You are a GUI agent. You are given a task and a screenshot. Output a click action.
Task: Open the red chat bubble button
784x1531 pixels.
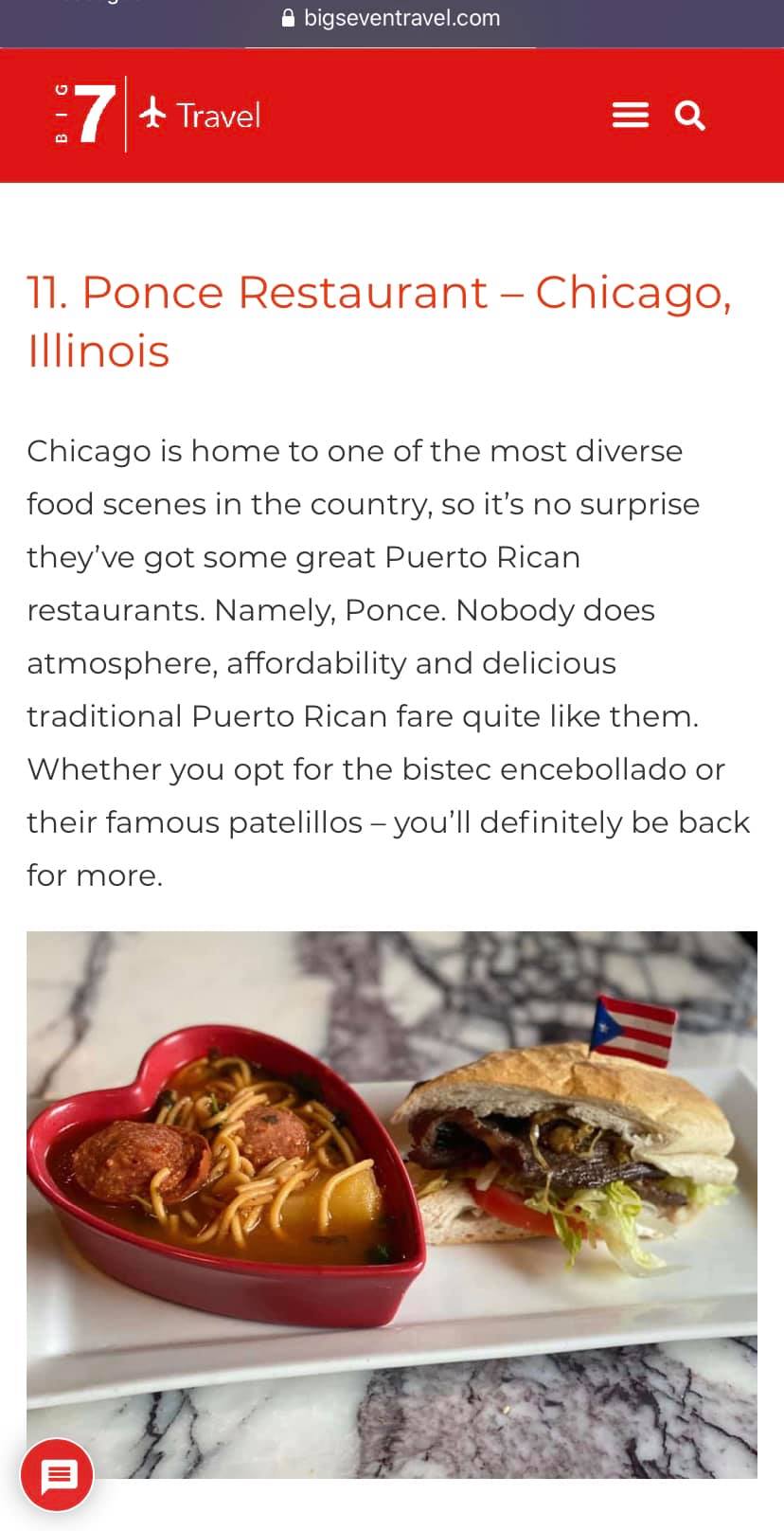click(x=57, y=1475)
